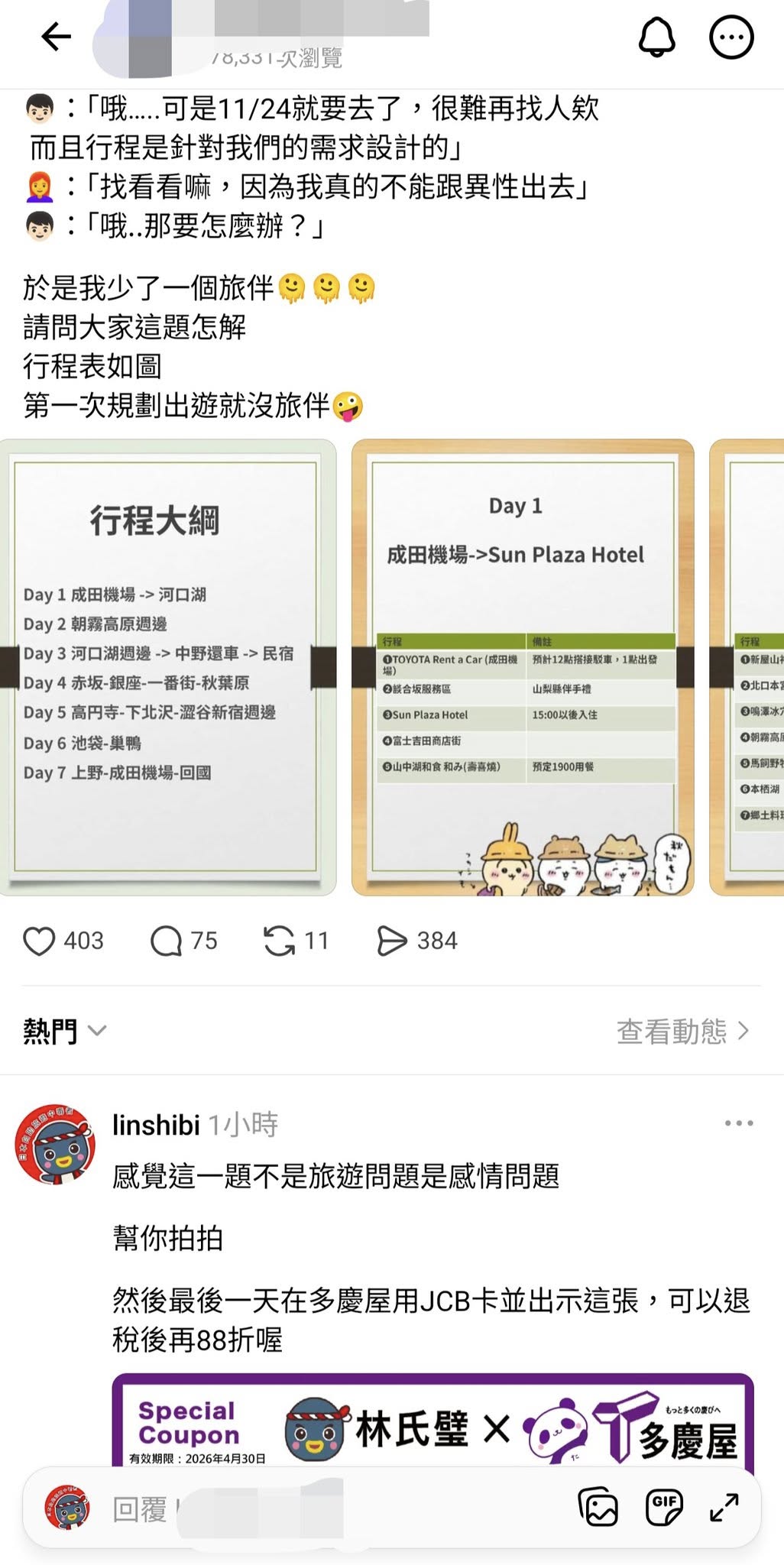
Task: Like the post with 403 likes
Action: tap(39, 941)
